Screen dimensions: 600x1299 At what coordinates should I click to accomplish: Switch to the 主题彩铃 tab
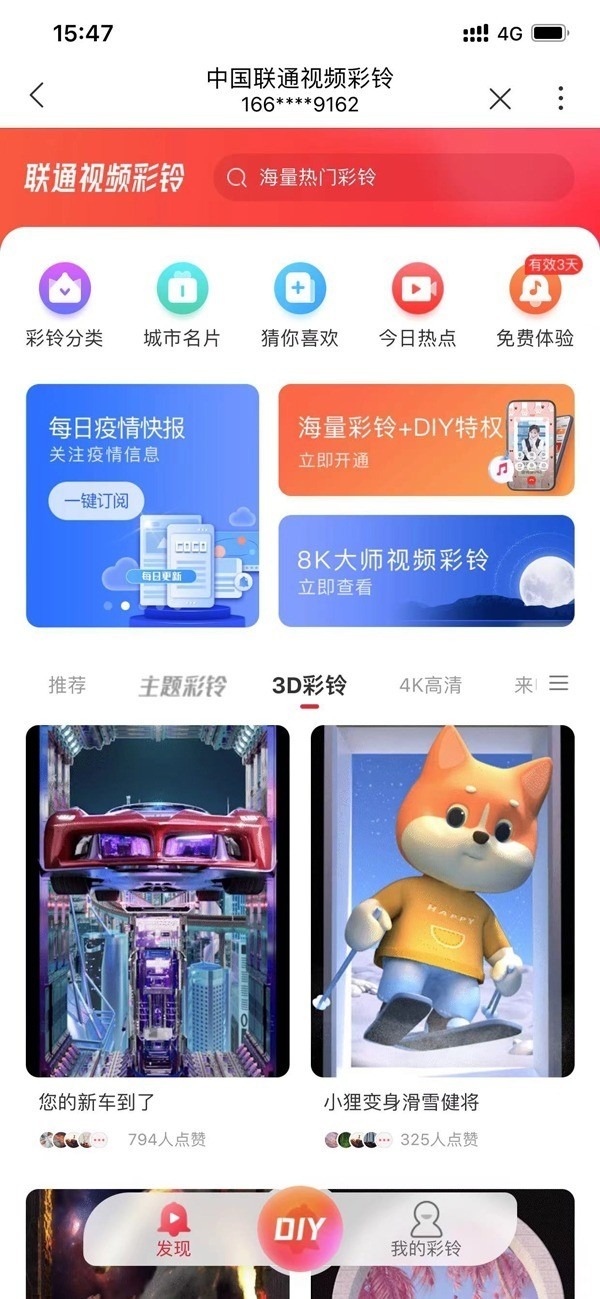(182, 685)
